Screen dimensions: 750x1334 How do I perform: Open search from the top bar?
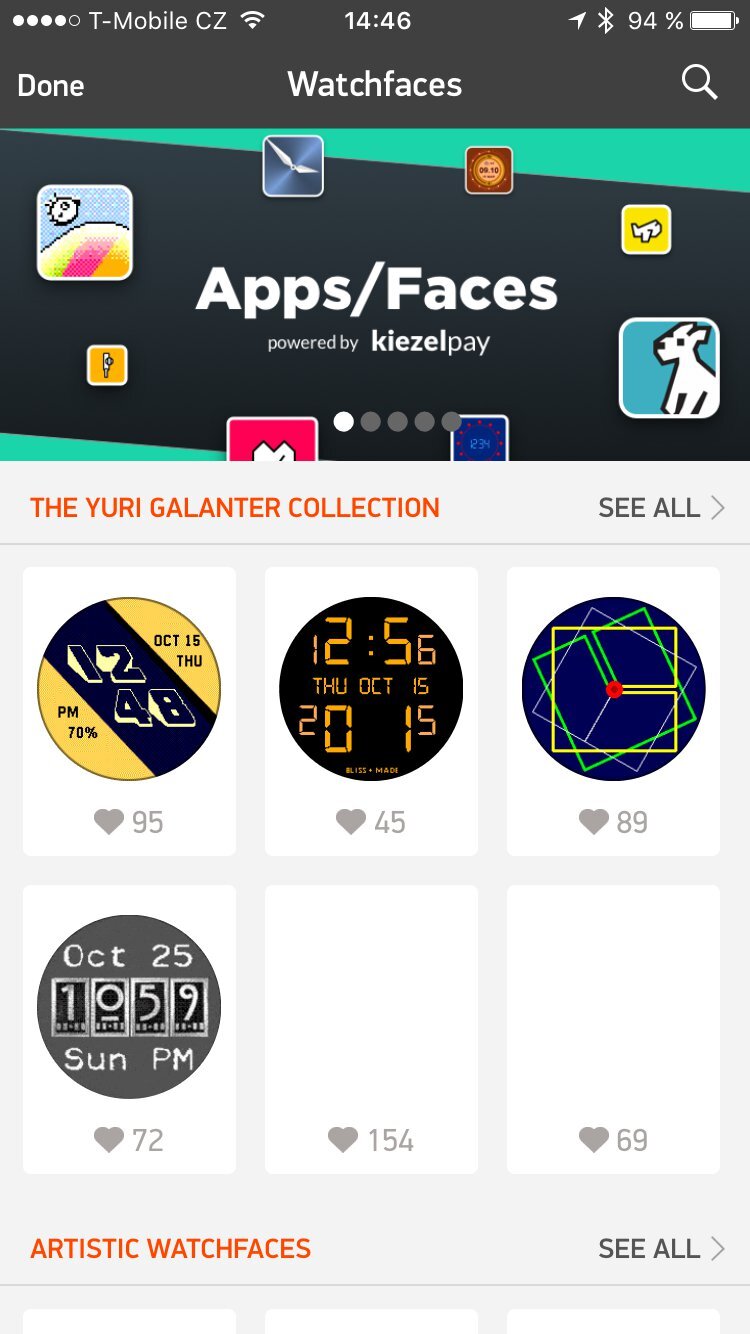pos(699,84)
